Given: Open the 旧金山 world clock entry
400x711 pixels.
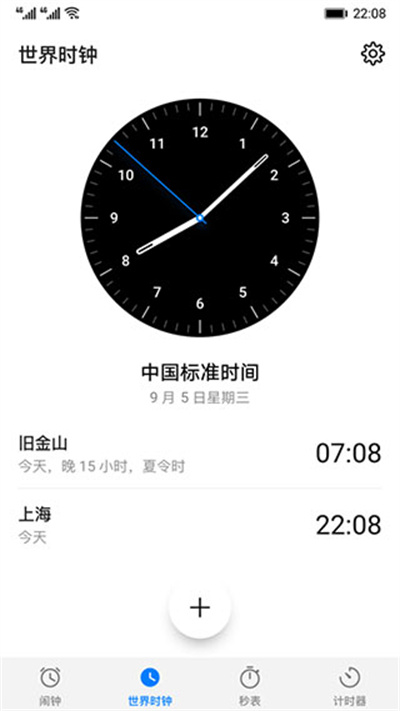Looking at the screenshot, I should pos(200,453).
